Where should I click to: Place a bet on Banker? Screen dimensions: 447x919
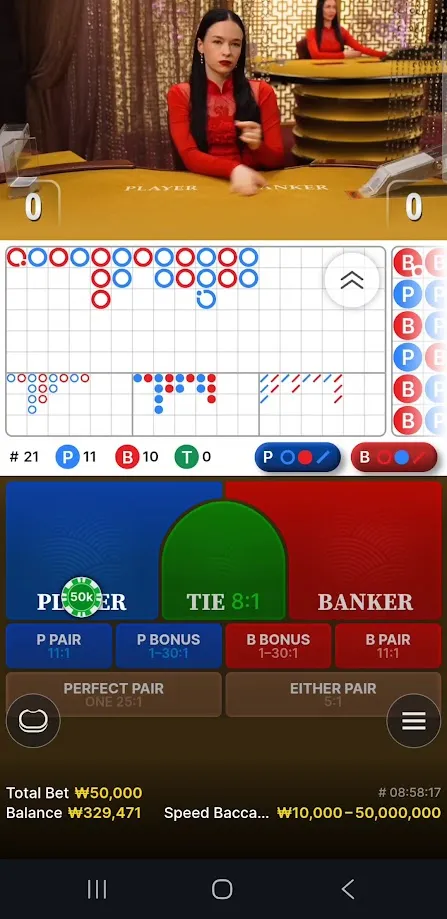tap(364, 550)
